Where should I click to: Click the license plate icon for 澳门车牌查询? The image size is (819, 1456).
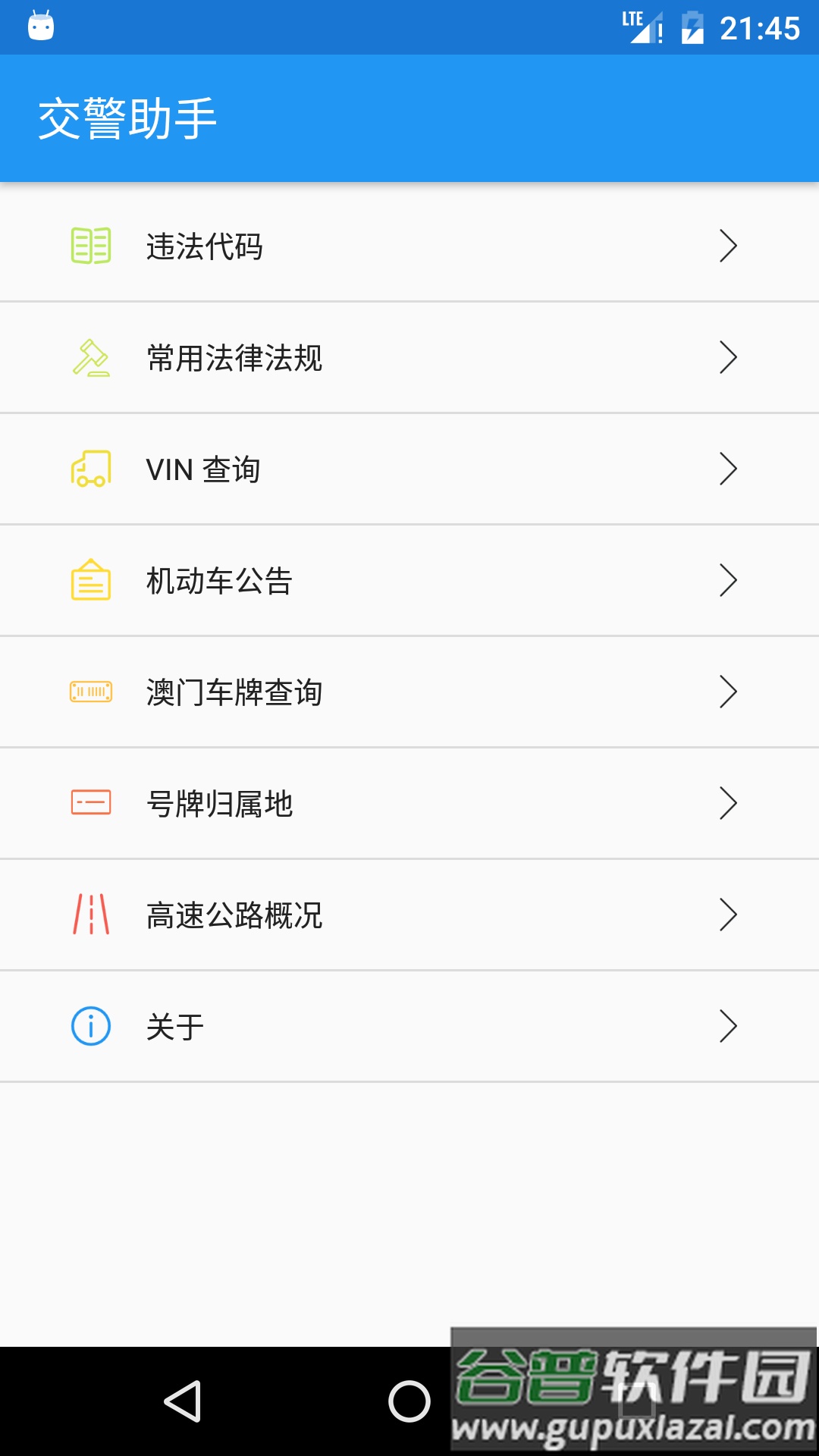(90, 692)
